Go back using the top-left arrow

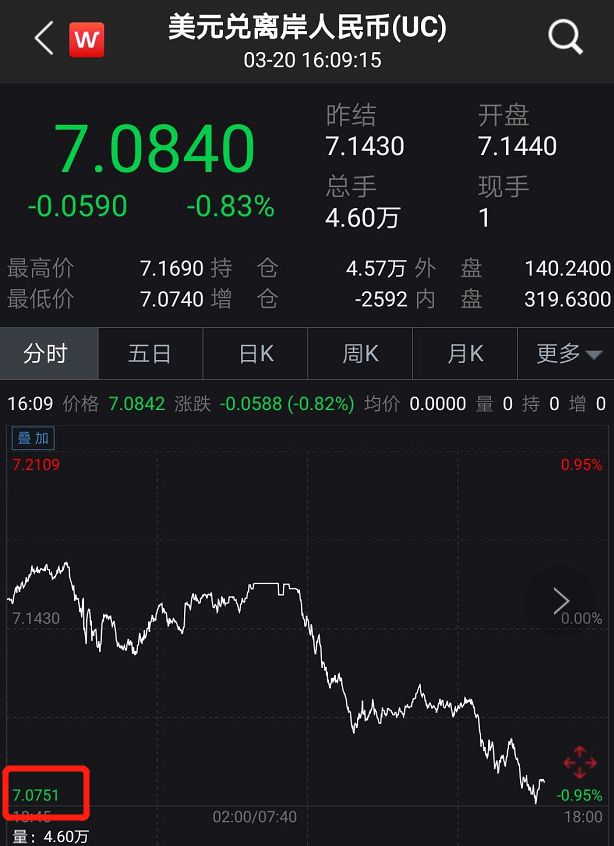pyautogui.click(x=43, y=39)
